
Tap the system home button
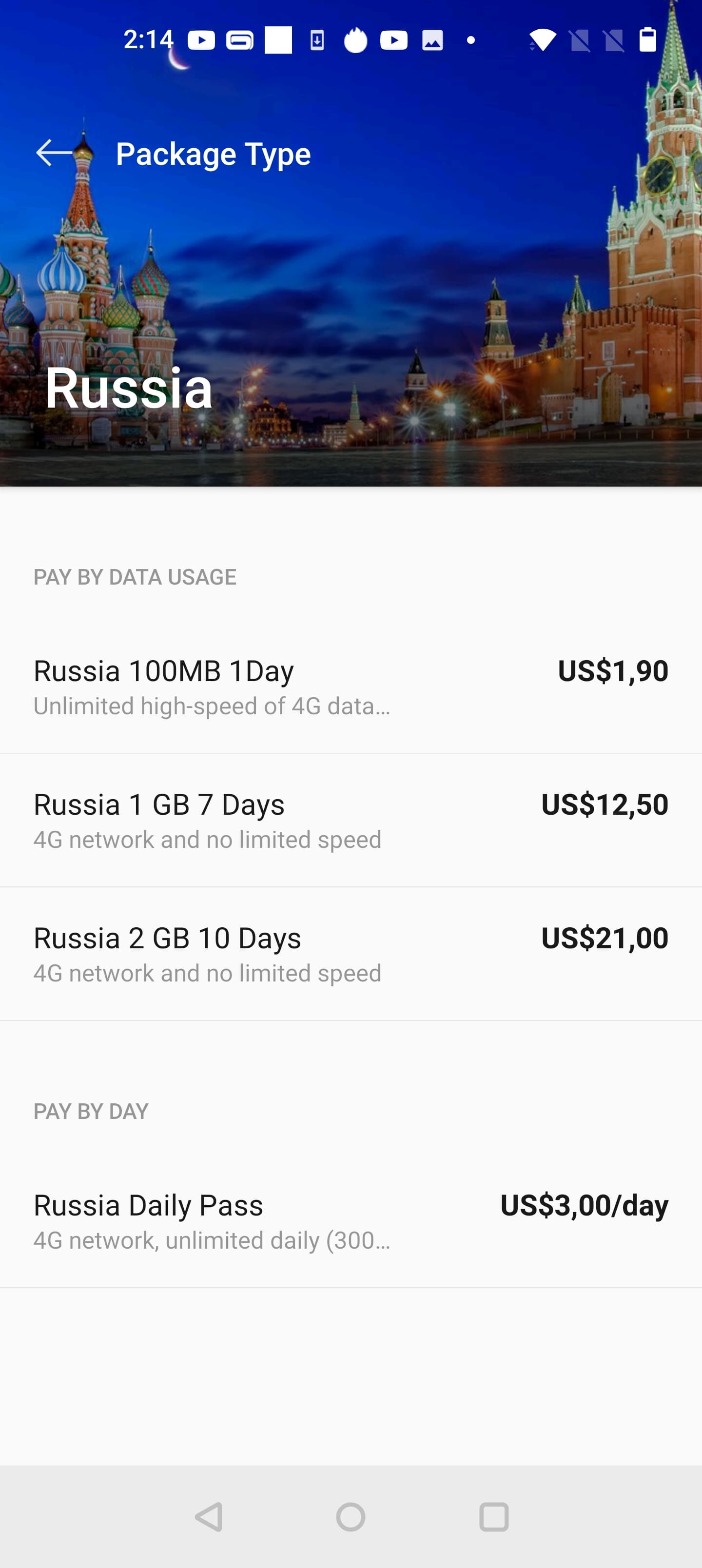click(351, 1516)
